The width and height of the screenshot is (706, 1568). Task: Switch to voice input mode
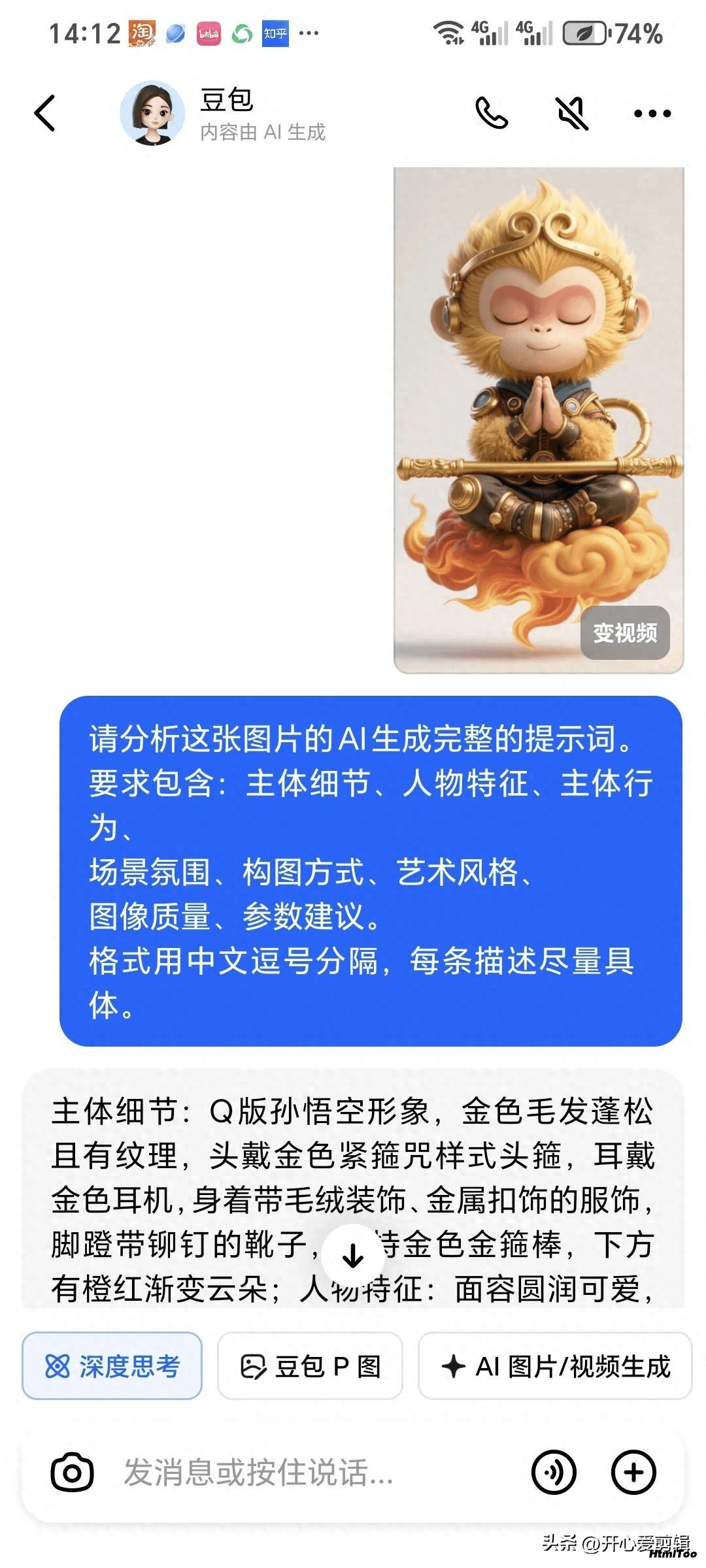coord(554,1473)
